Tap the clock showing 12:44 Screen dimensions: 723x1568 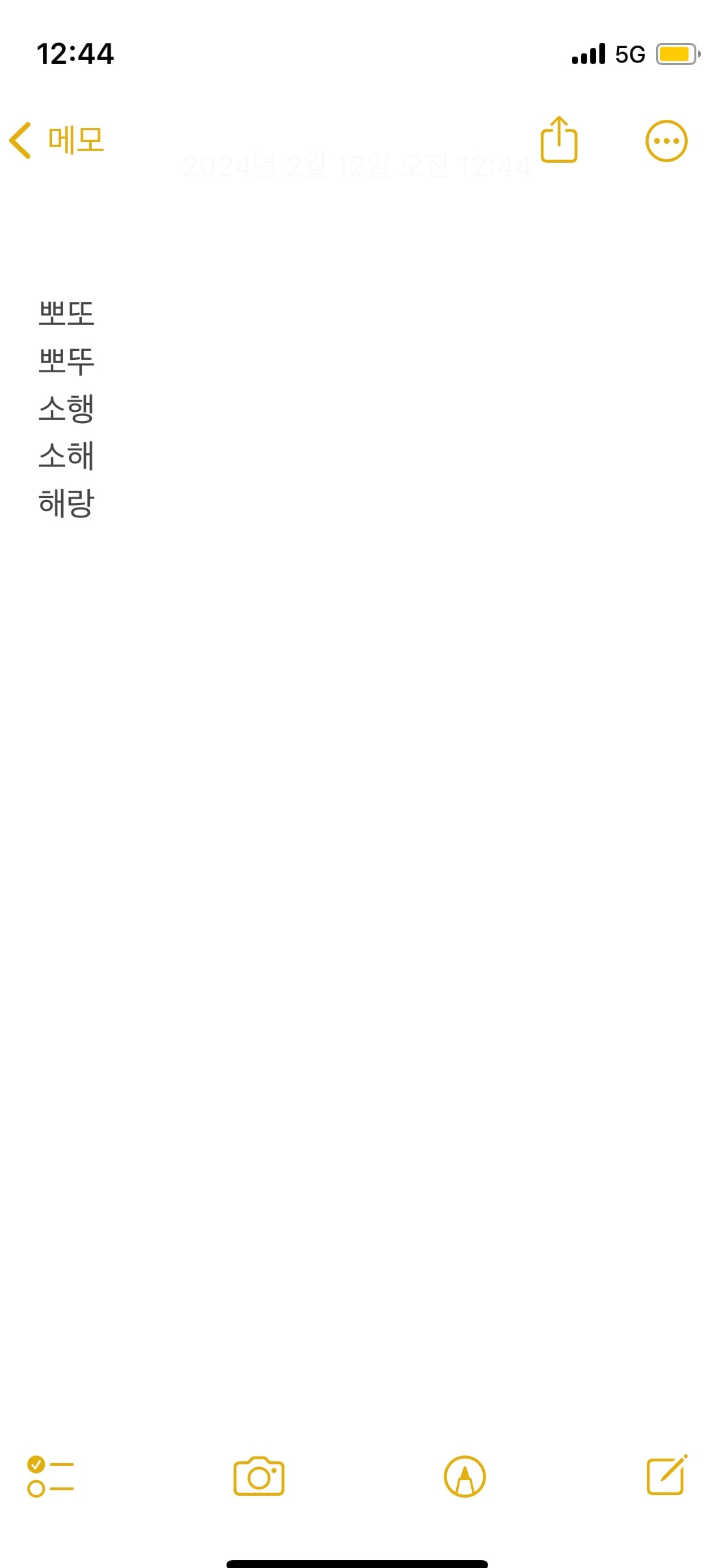(75, 54)
